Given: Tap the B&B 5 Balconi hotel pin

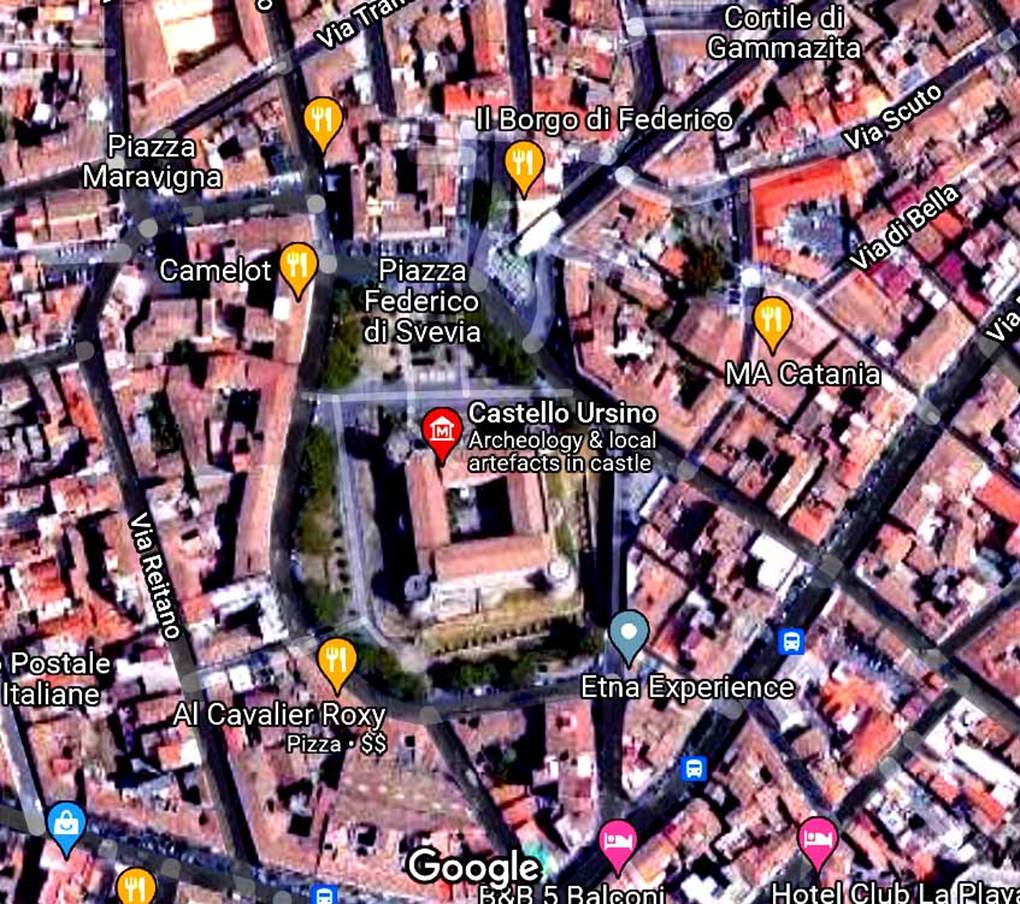Looking at the screenshot, I should [617, 840].
